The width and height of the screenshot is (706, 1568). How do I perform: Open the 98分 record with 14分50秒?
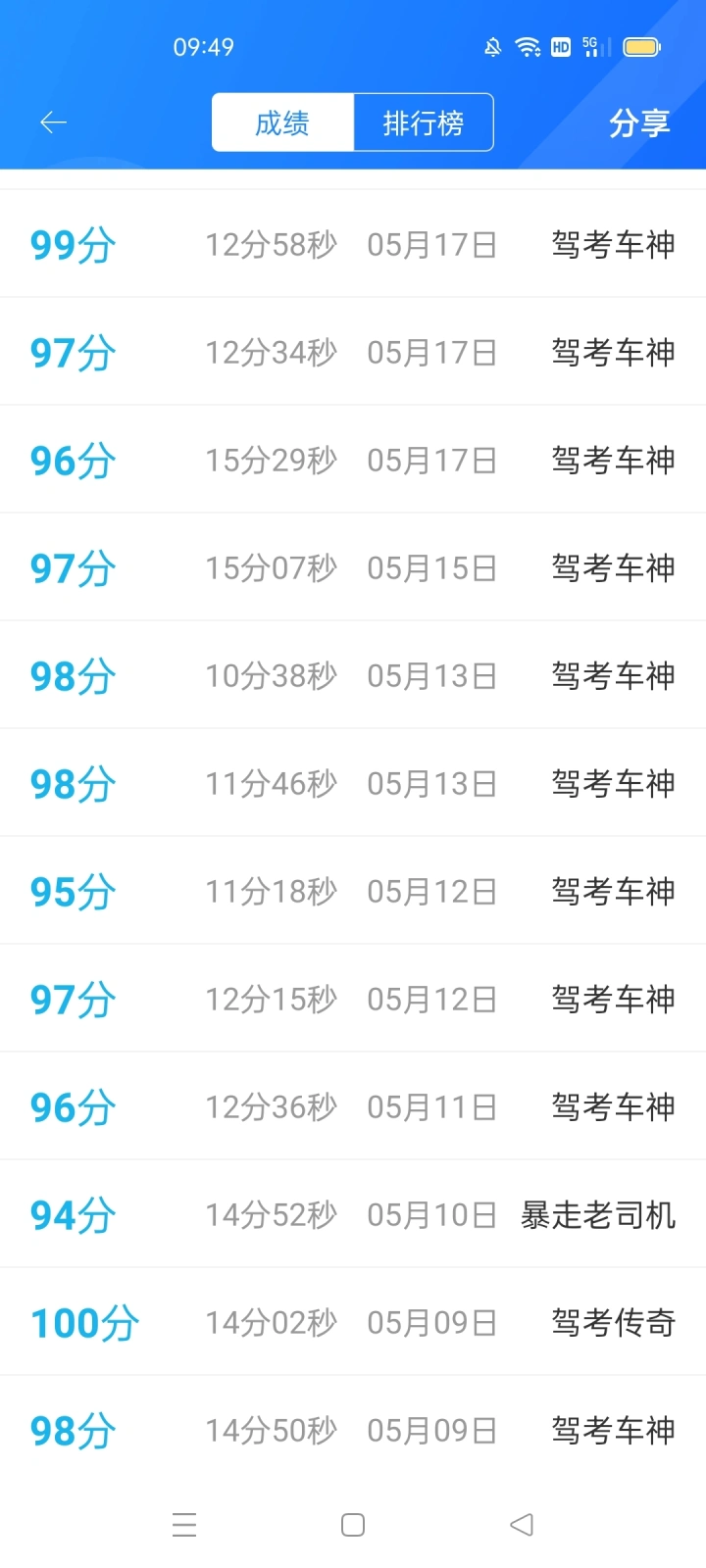click(353, 1430)
